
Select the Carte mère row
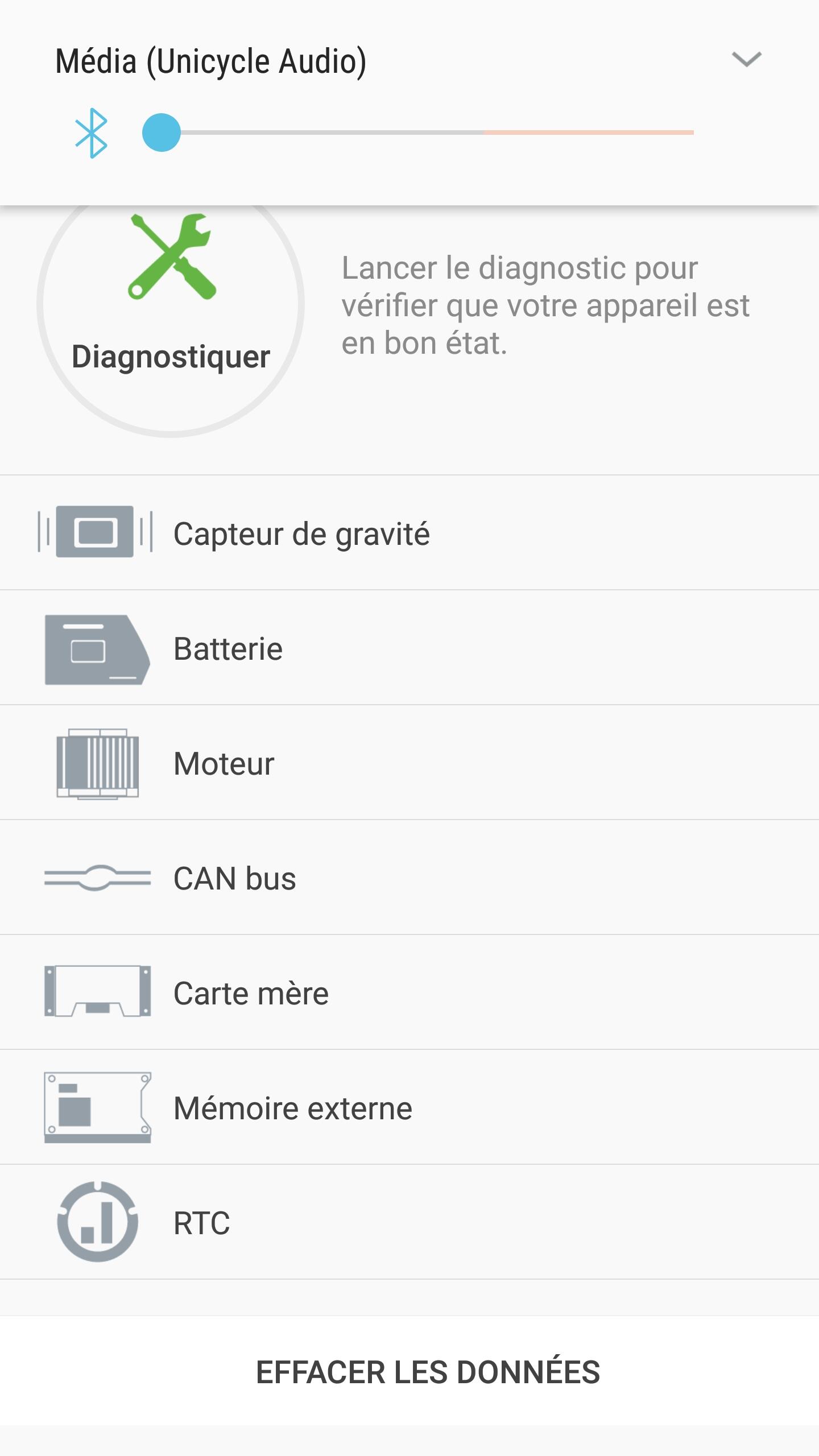pyautogui.click(x=409, y=992)
